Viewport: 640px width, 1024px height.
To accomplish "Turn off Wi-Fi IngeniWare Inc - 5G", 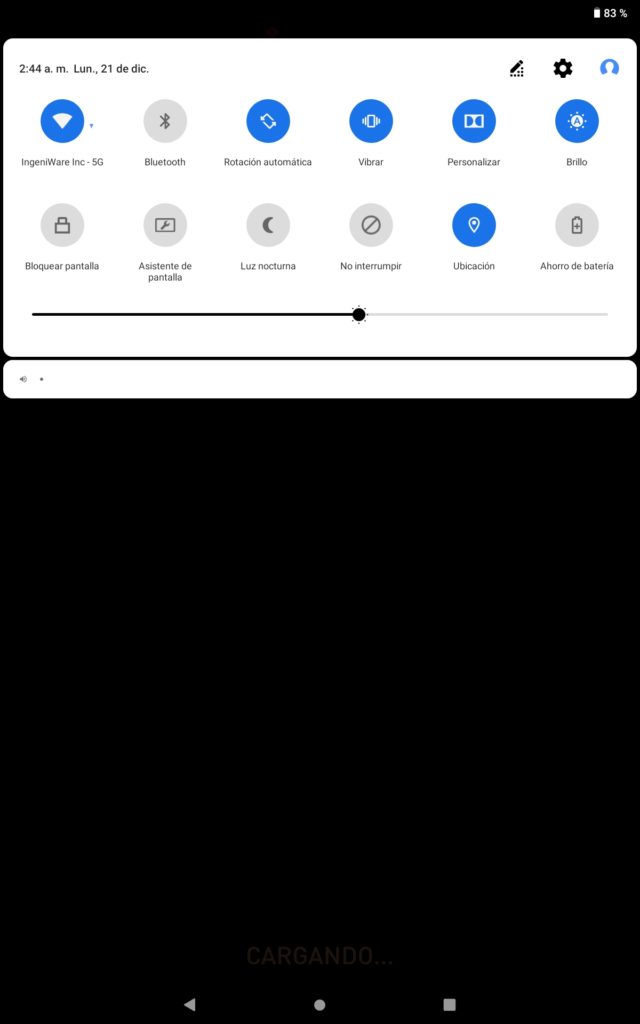I will point(62,121).
